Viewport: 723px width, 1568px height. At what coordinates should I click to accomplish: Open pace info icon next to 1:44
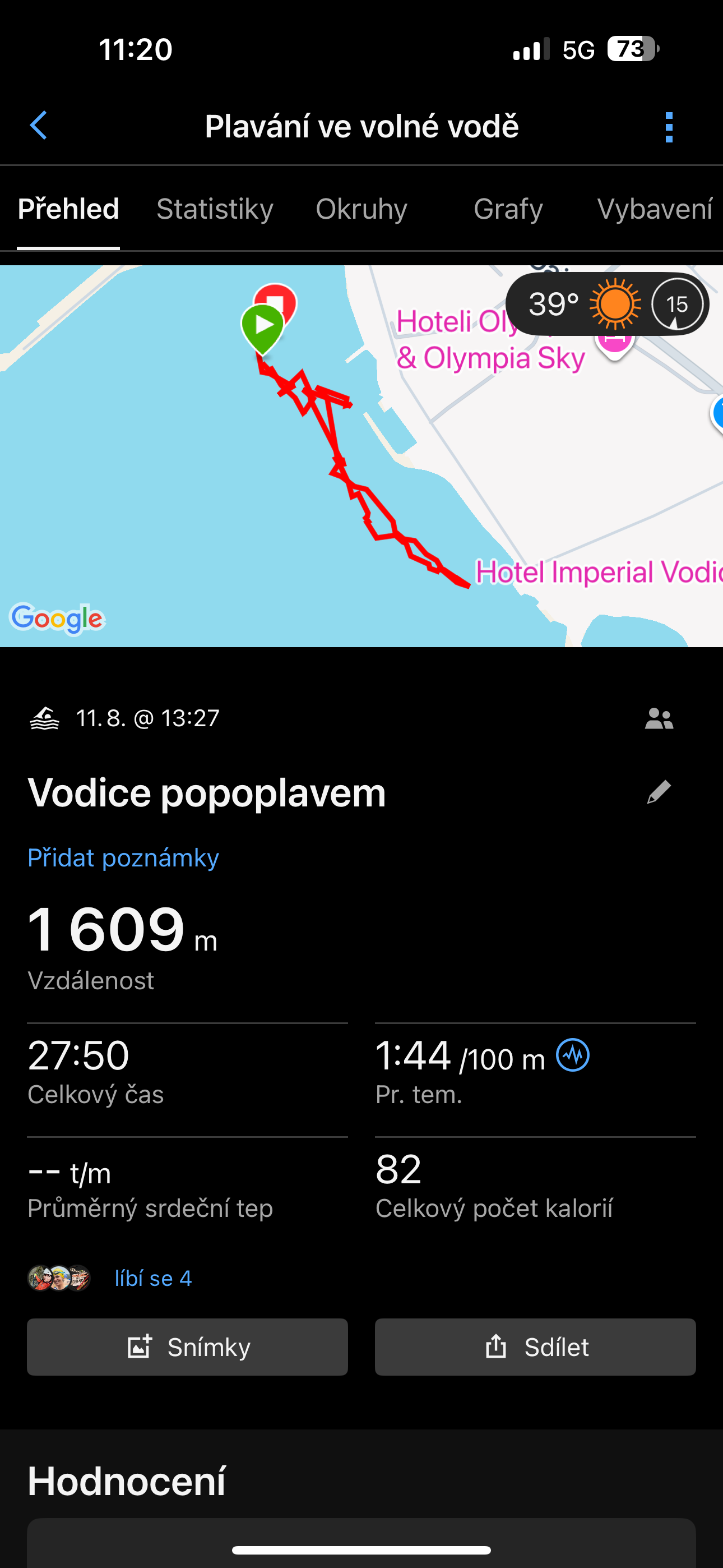tap(573, 1055)
